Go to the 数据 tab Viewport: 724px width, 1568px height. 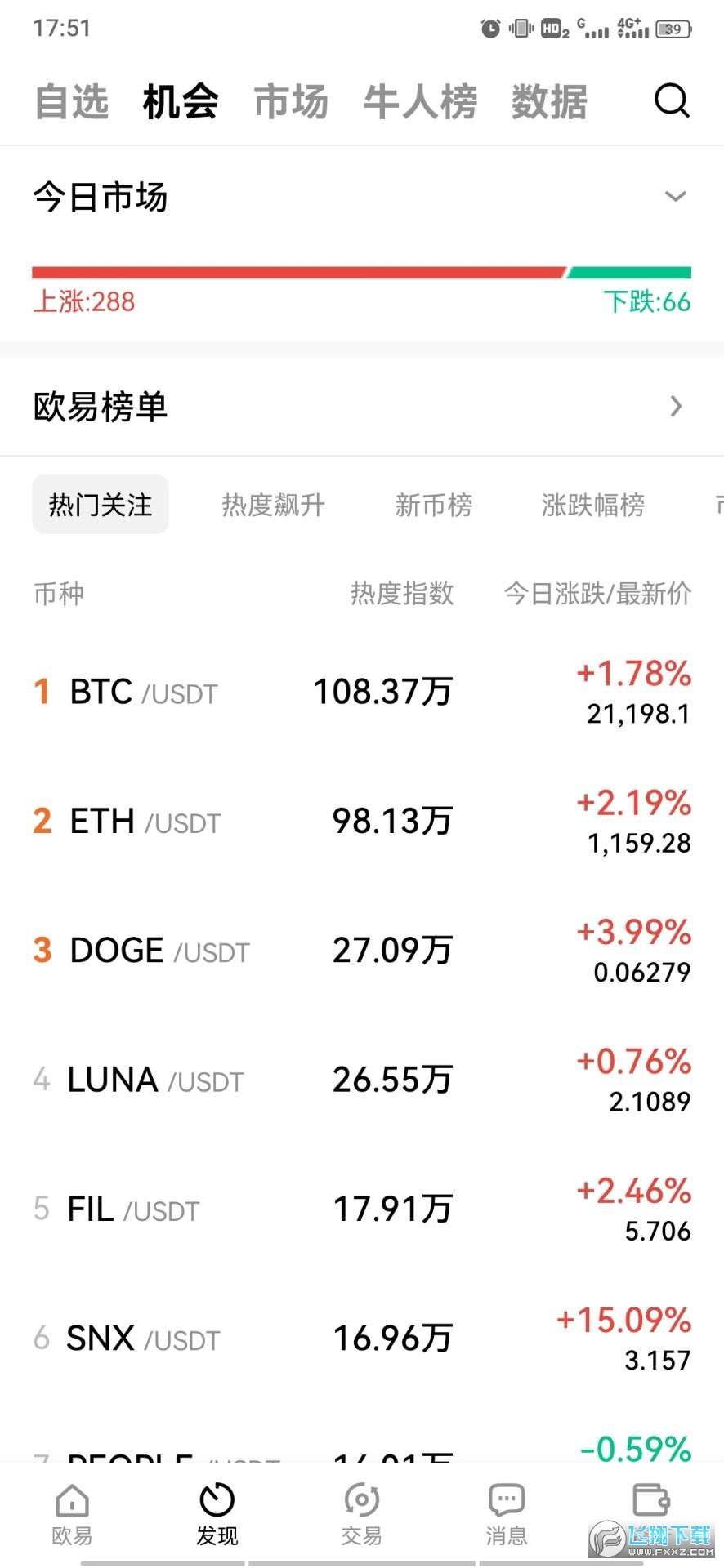[549, 103]
